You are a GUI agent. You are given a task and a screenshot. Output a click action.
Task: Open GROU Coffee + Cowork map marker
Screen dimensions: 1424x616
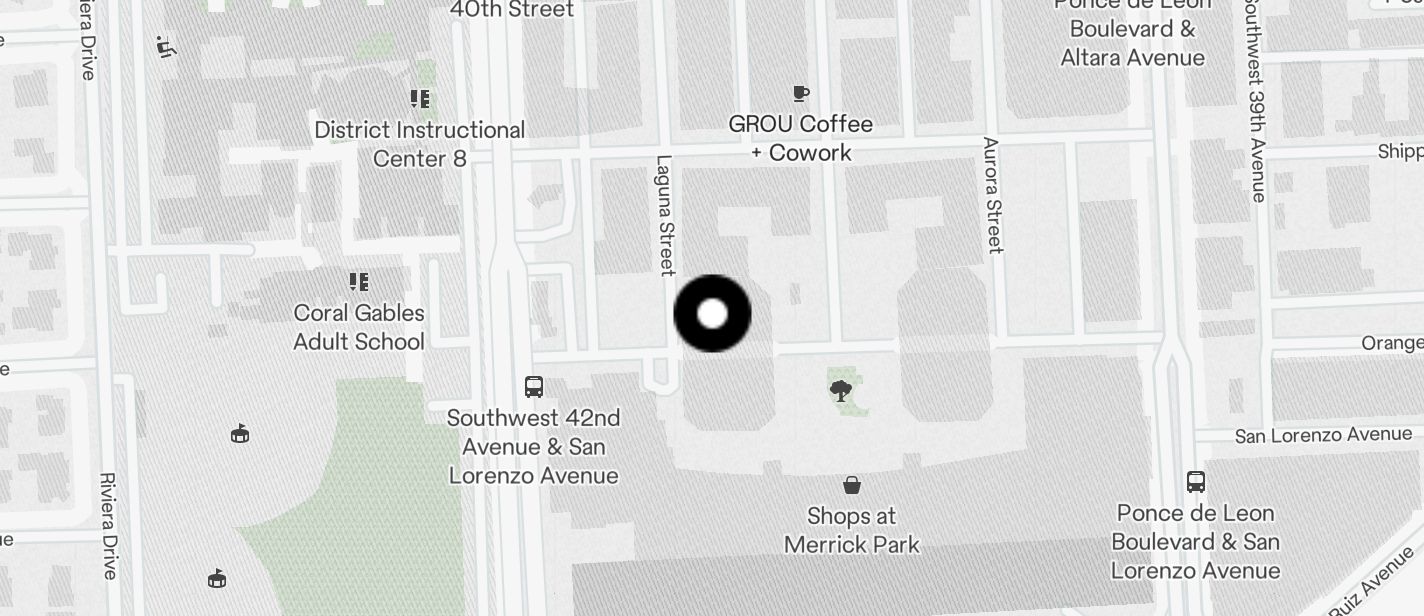click(x=800, y=94)
